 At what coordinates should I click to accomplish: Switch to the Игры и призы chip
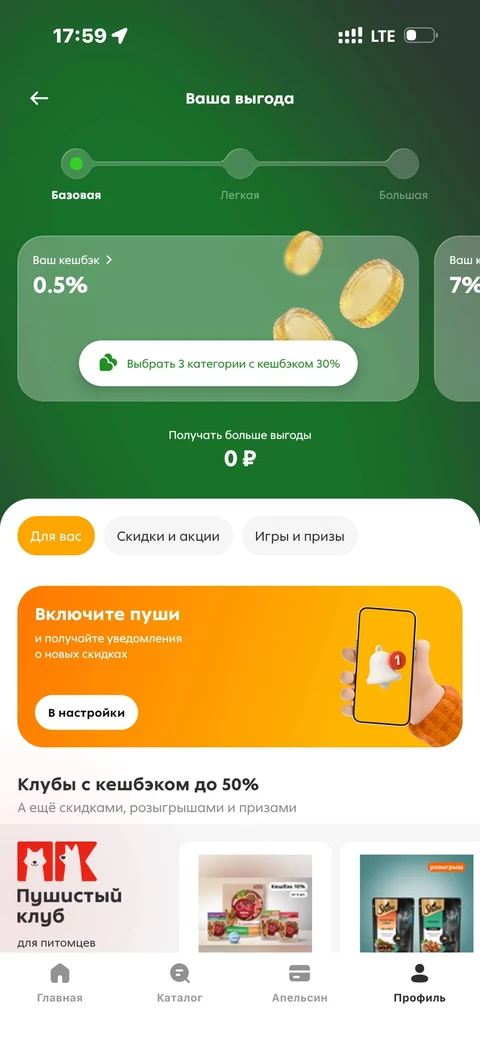tap(299, 535)
